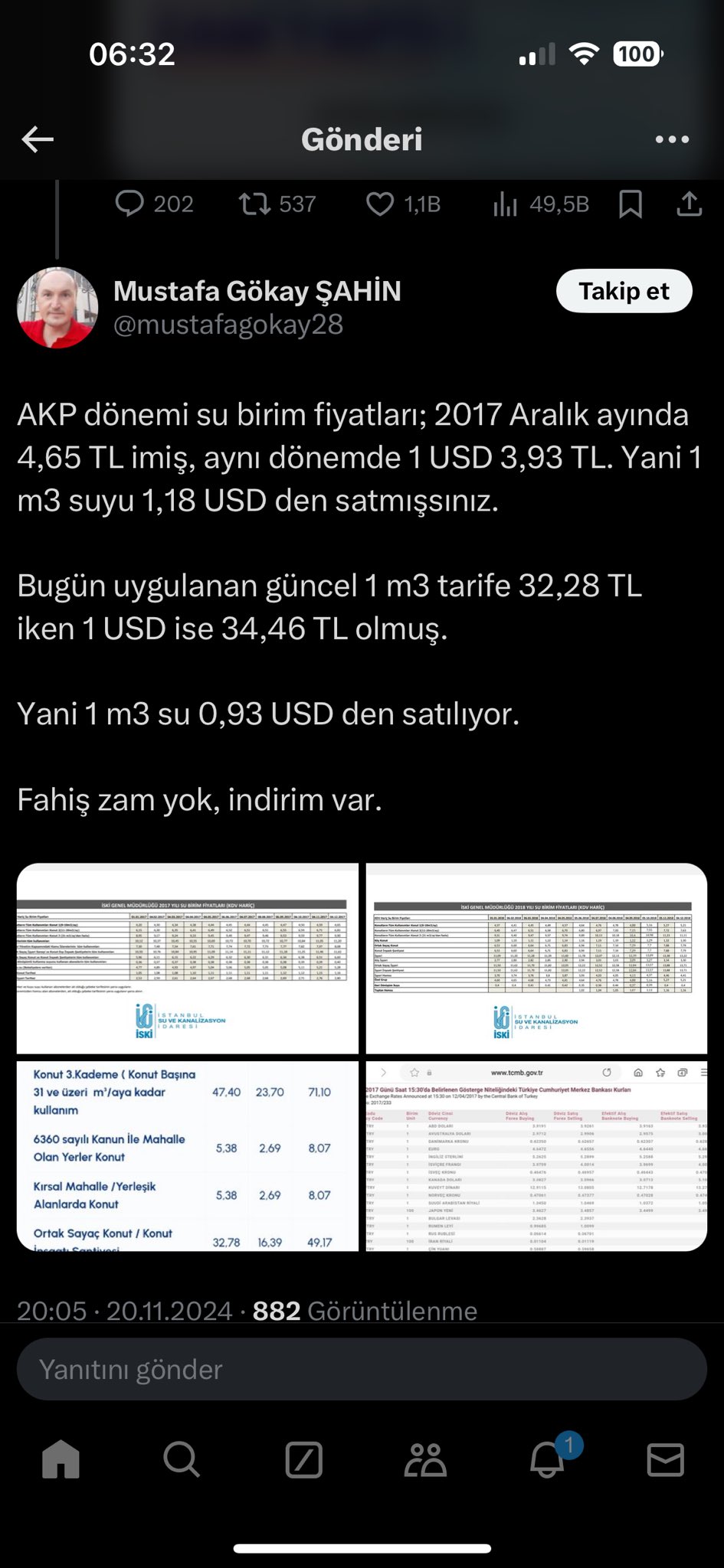
Task: Open Mustafa Gökay ŞAHİN's profile picture
Action: pyautogui.click(x=57, y=307)
